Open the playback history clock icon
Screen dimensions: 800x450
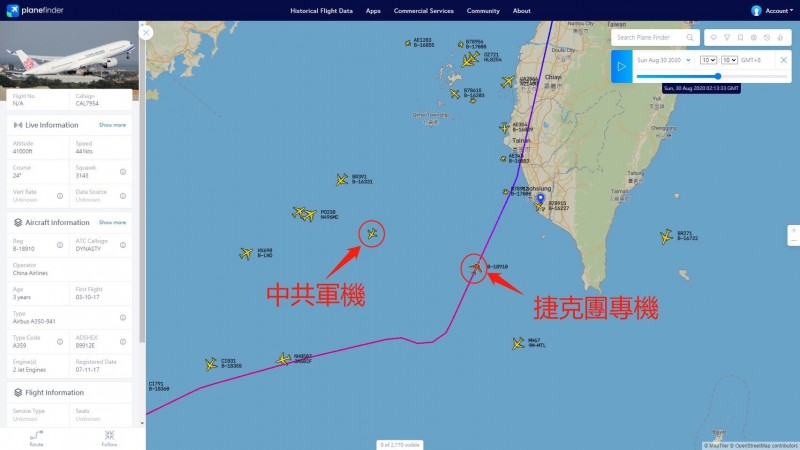(x=767, y=37)
